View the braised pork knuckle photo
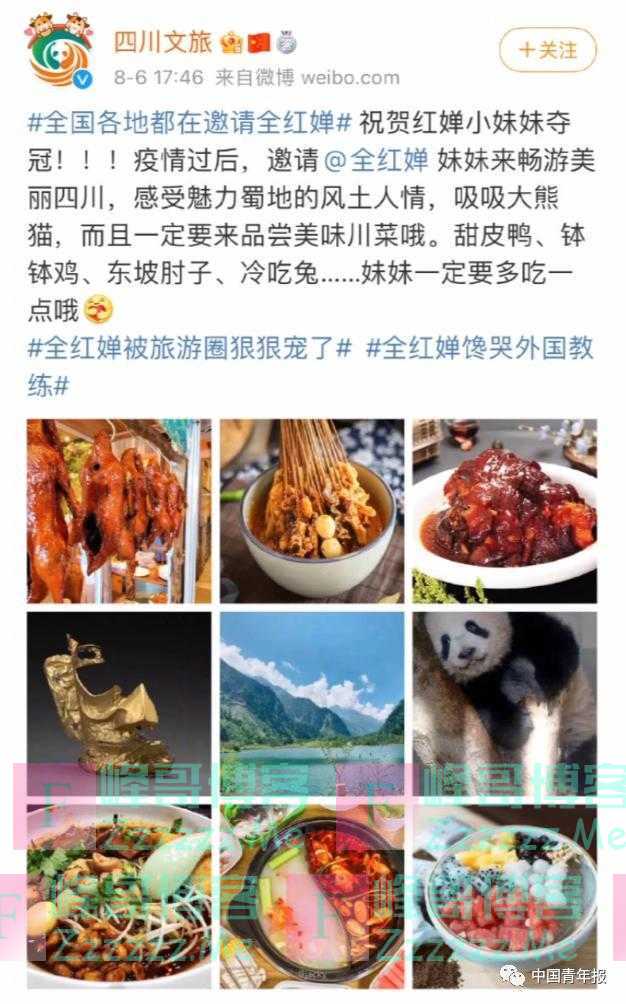Screen dimensions: 626x1004 (505, 510)
